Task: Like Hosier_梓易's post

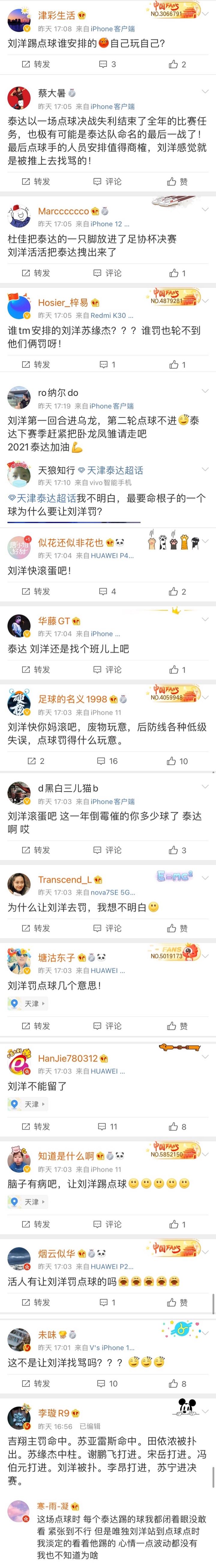Action: pyautogui.click(x=178, y=365)
